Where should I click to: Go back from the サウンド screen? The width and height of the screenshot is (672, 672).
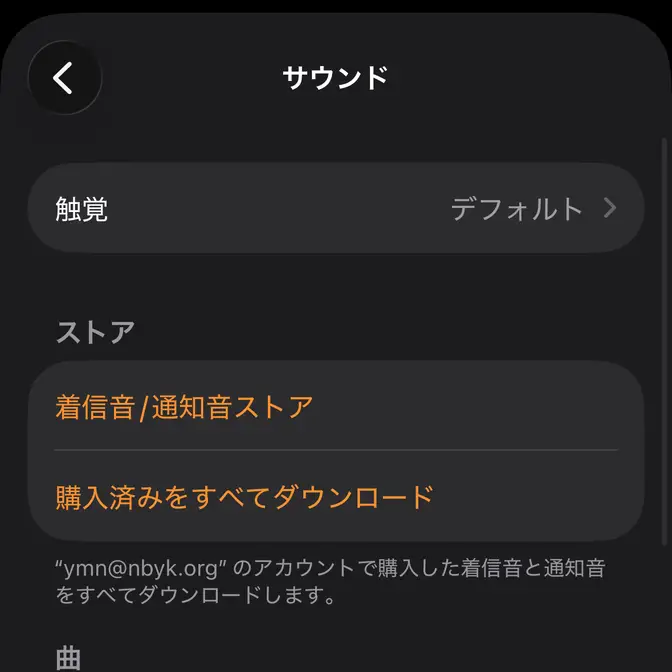pyautogui.click(x=65, y=78)
